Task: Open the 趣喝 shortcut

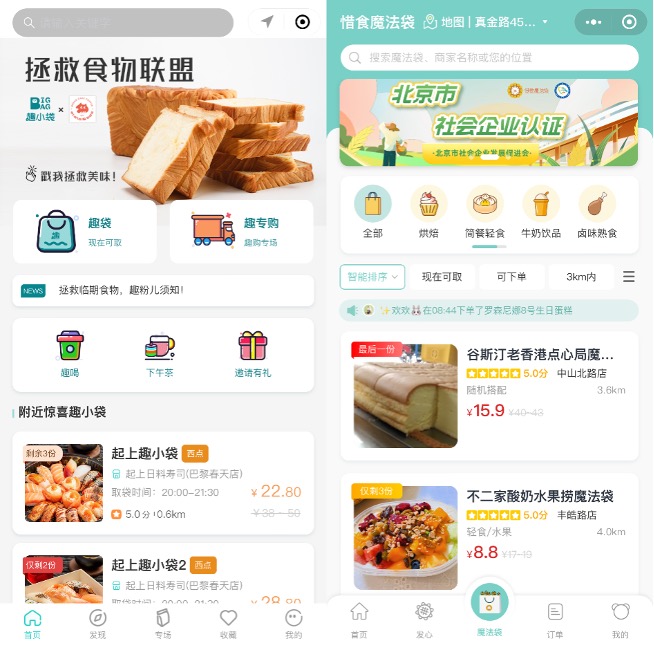Action: click(70, 354)
